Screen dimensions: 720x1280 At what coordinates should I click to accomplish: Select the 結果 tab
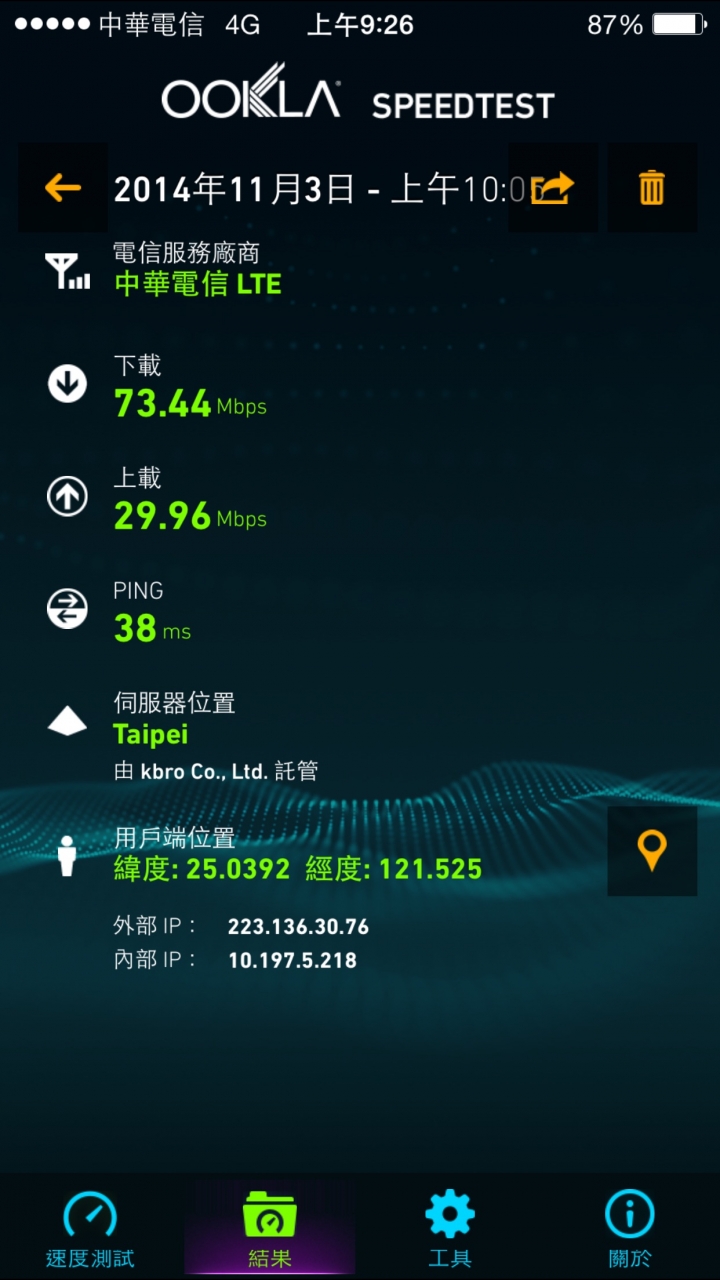[x=270, y=1228]
